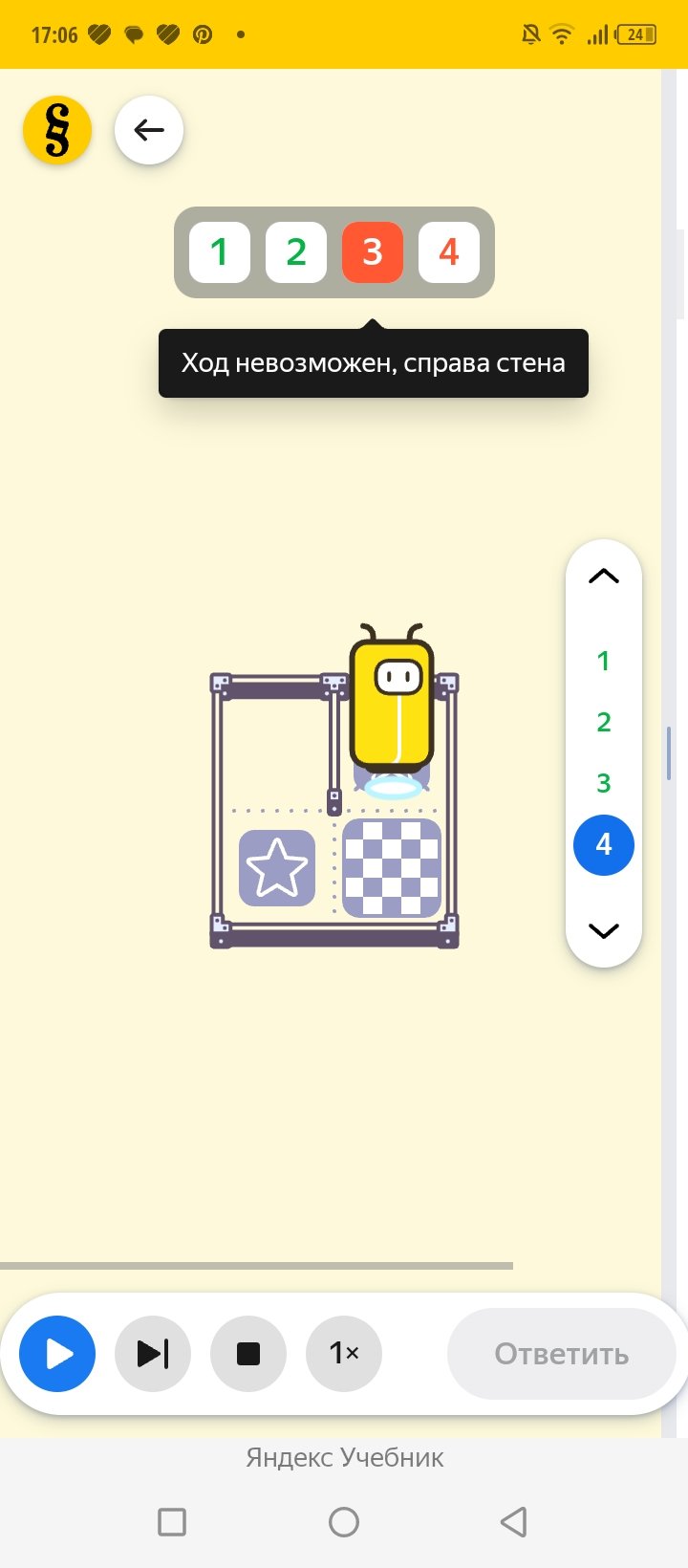
Task: Switch to test 4 in the top bar
Action: pos(449,252)
